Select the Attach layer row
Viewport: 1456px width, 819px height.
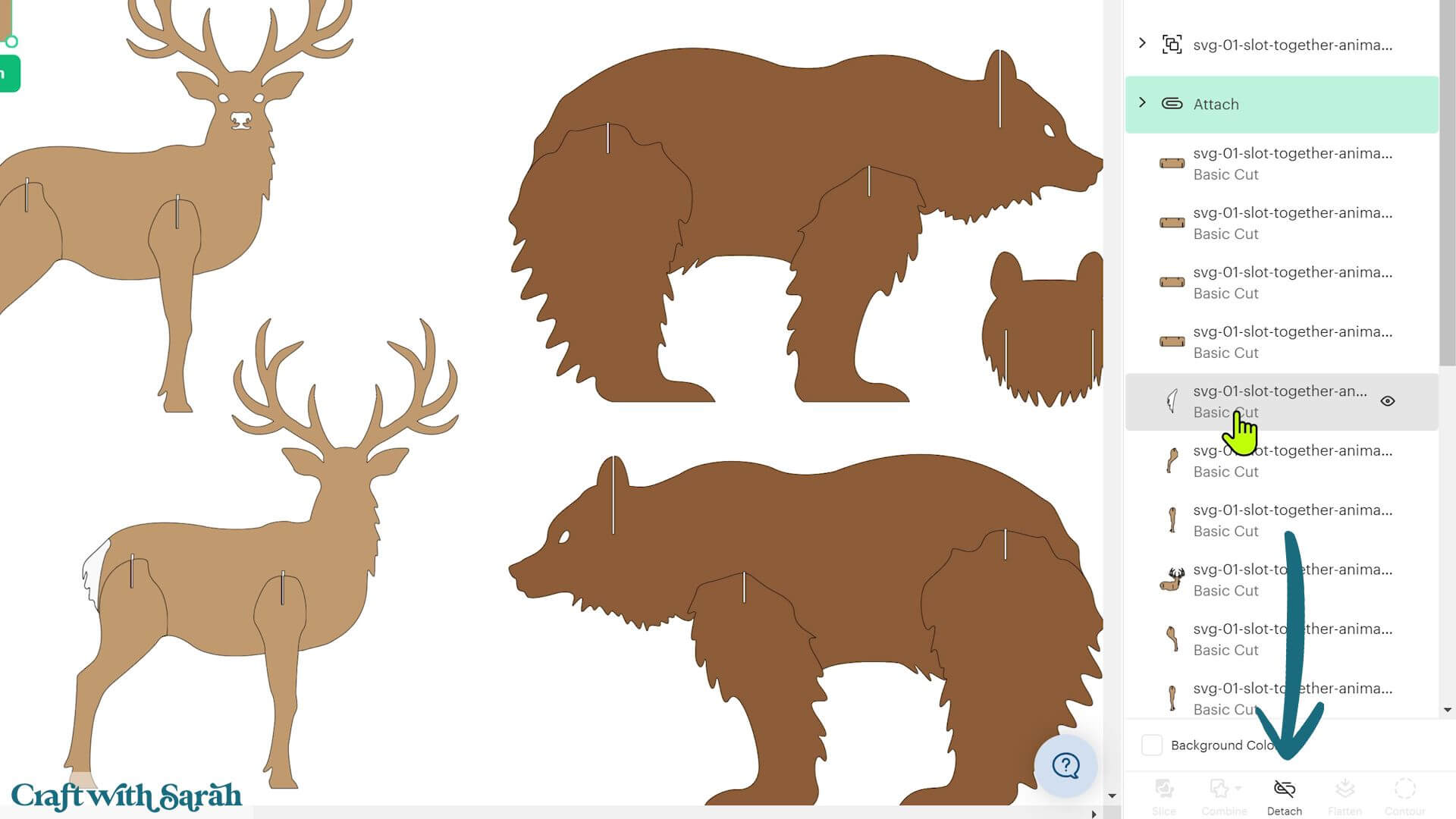click(x=1282, y=105)
